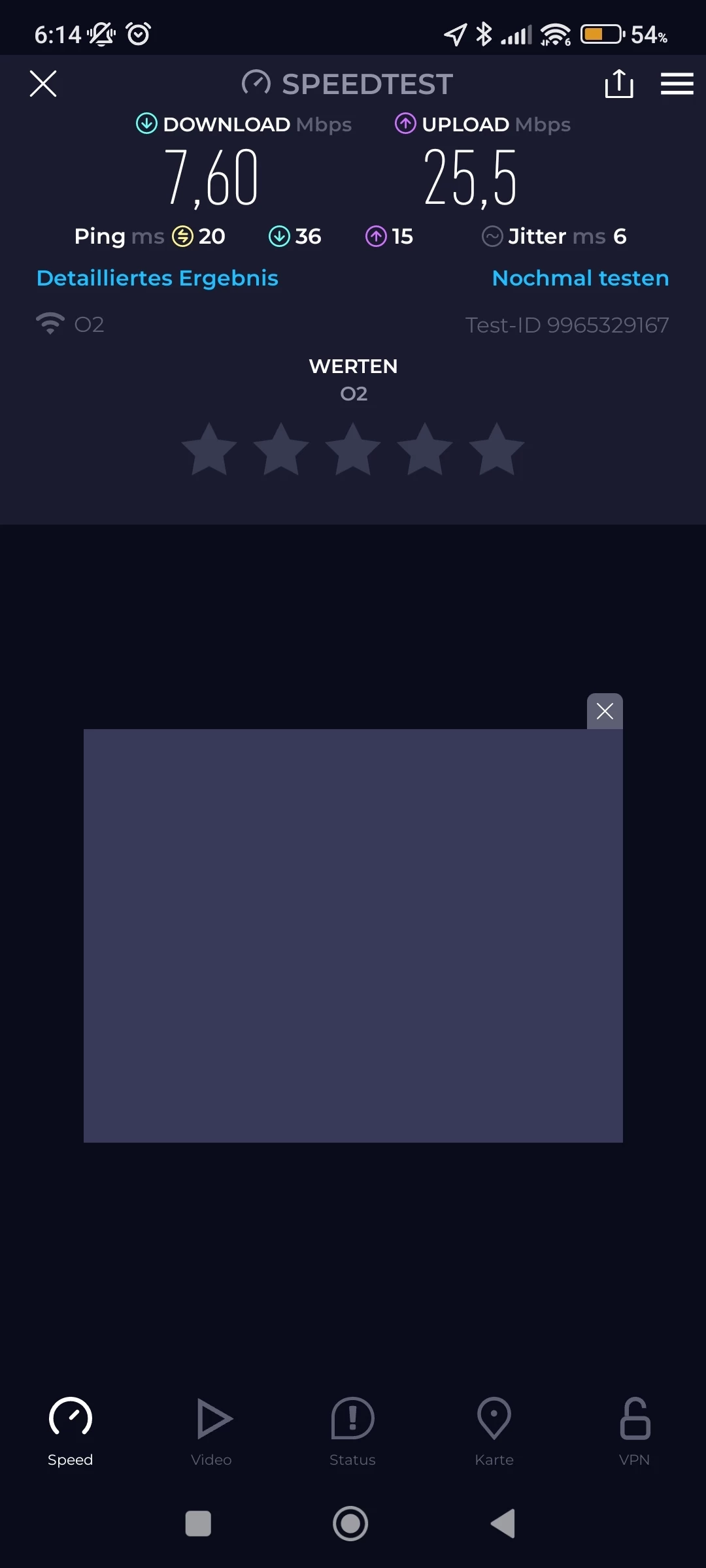Select the Speed tab
Image resolution: width=706 pixels, height=1568 pixels.
point(71,1431)
